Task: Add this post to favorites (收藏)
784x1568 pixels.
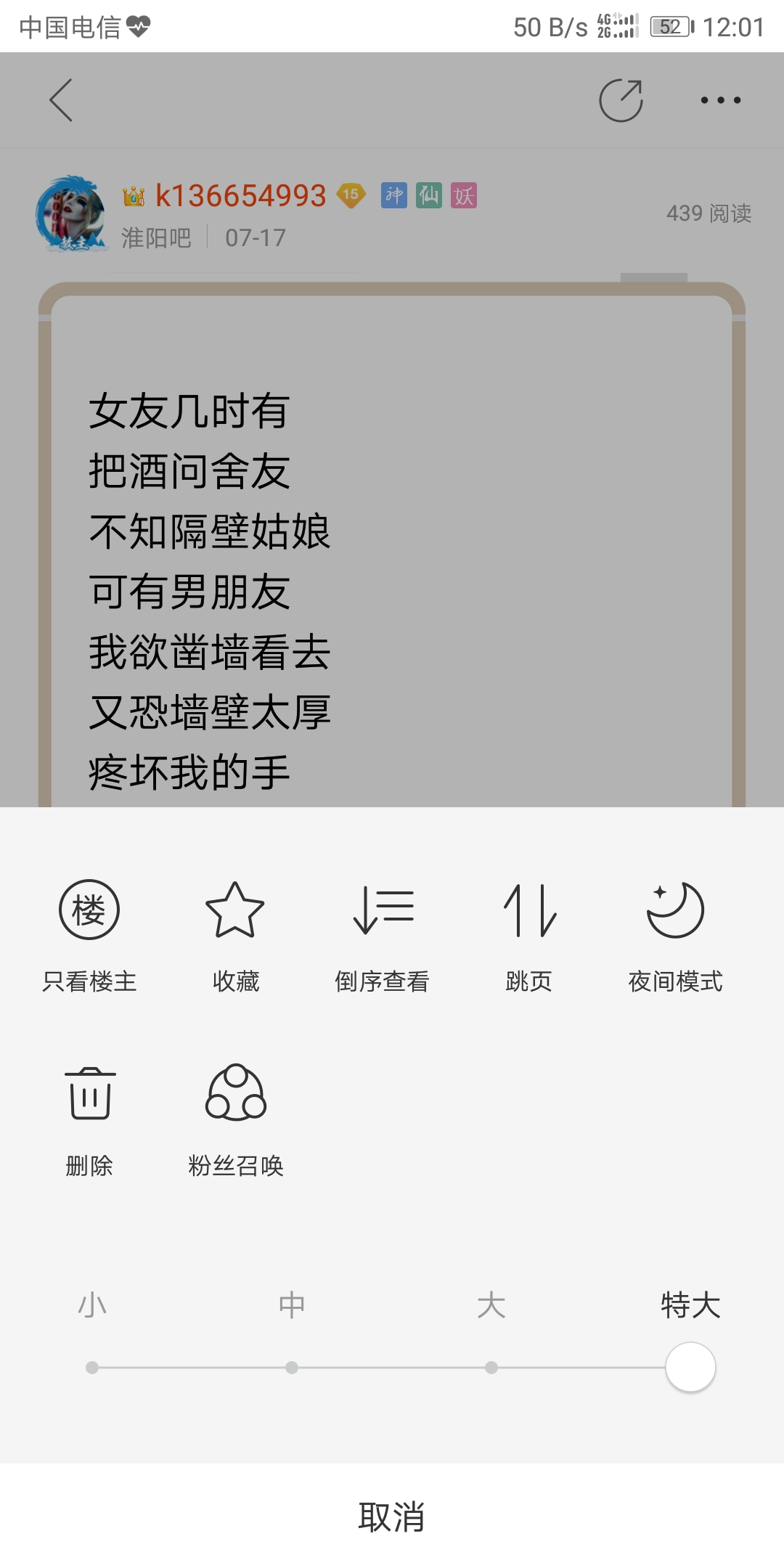Action: 235,936
